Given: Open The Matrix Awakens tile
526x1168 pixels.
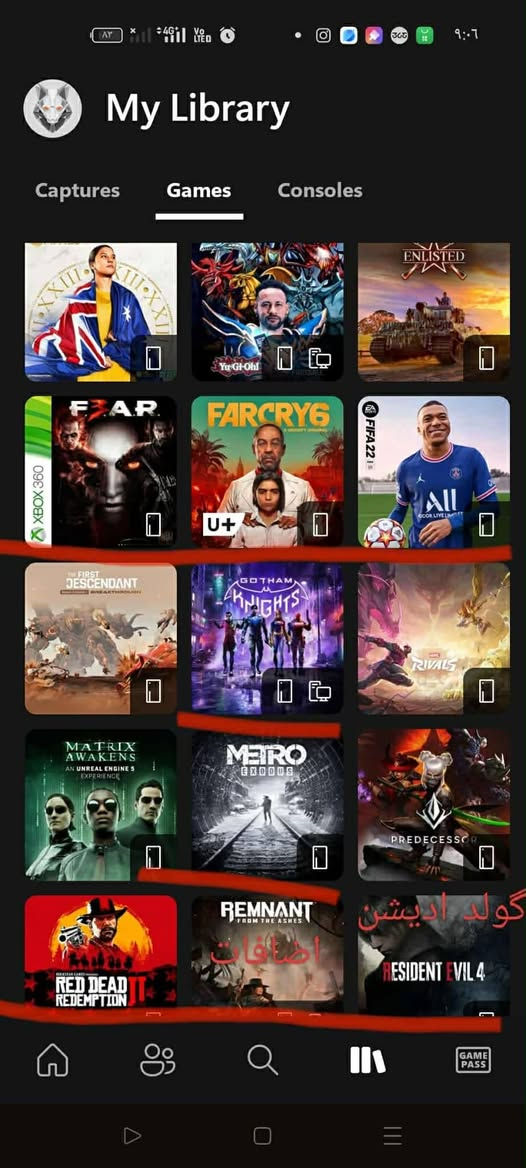Looking at the screenshot, I should point(101,805).
